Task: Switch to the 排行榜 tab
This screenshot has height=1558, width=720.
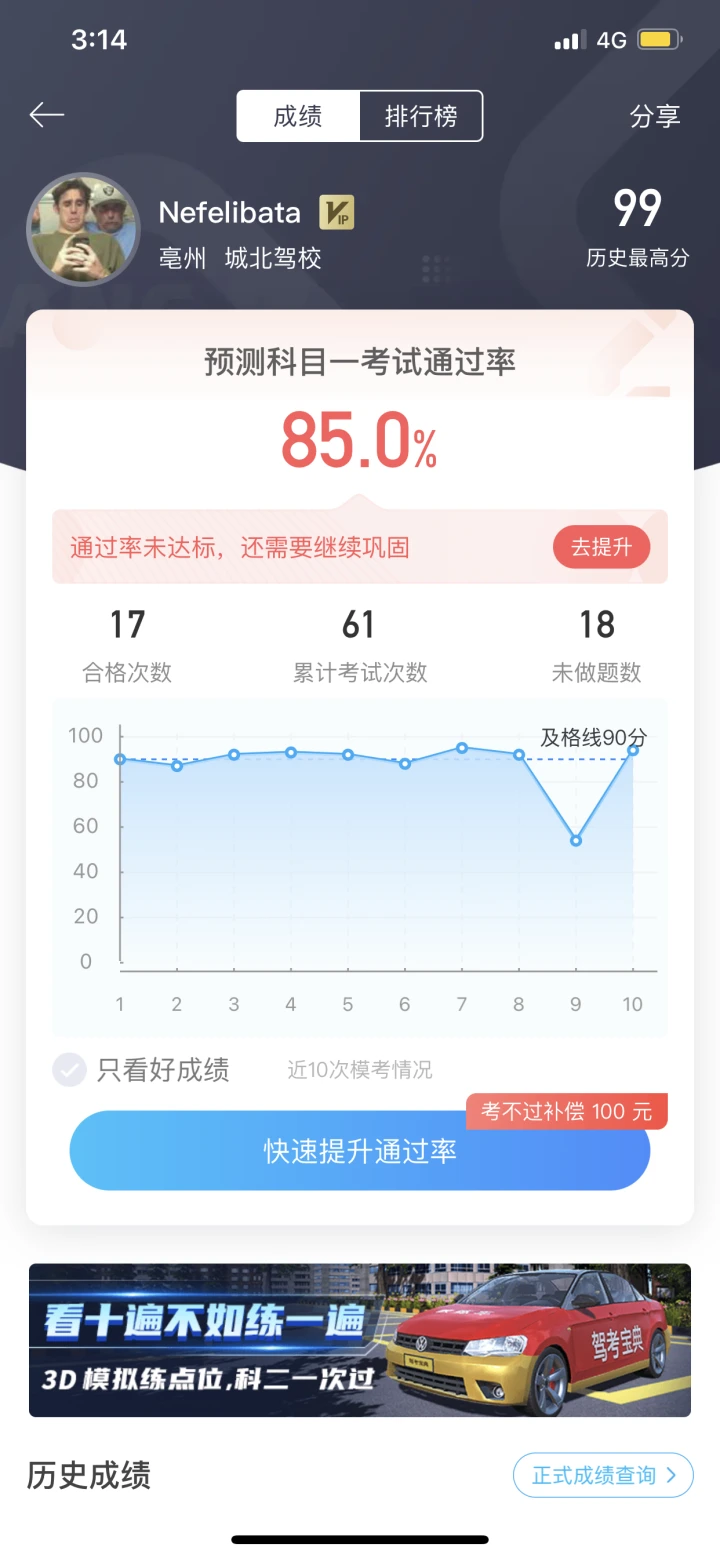Action: pyautogui.click(x=421, y=116)
